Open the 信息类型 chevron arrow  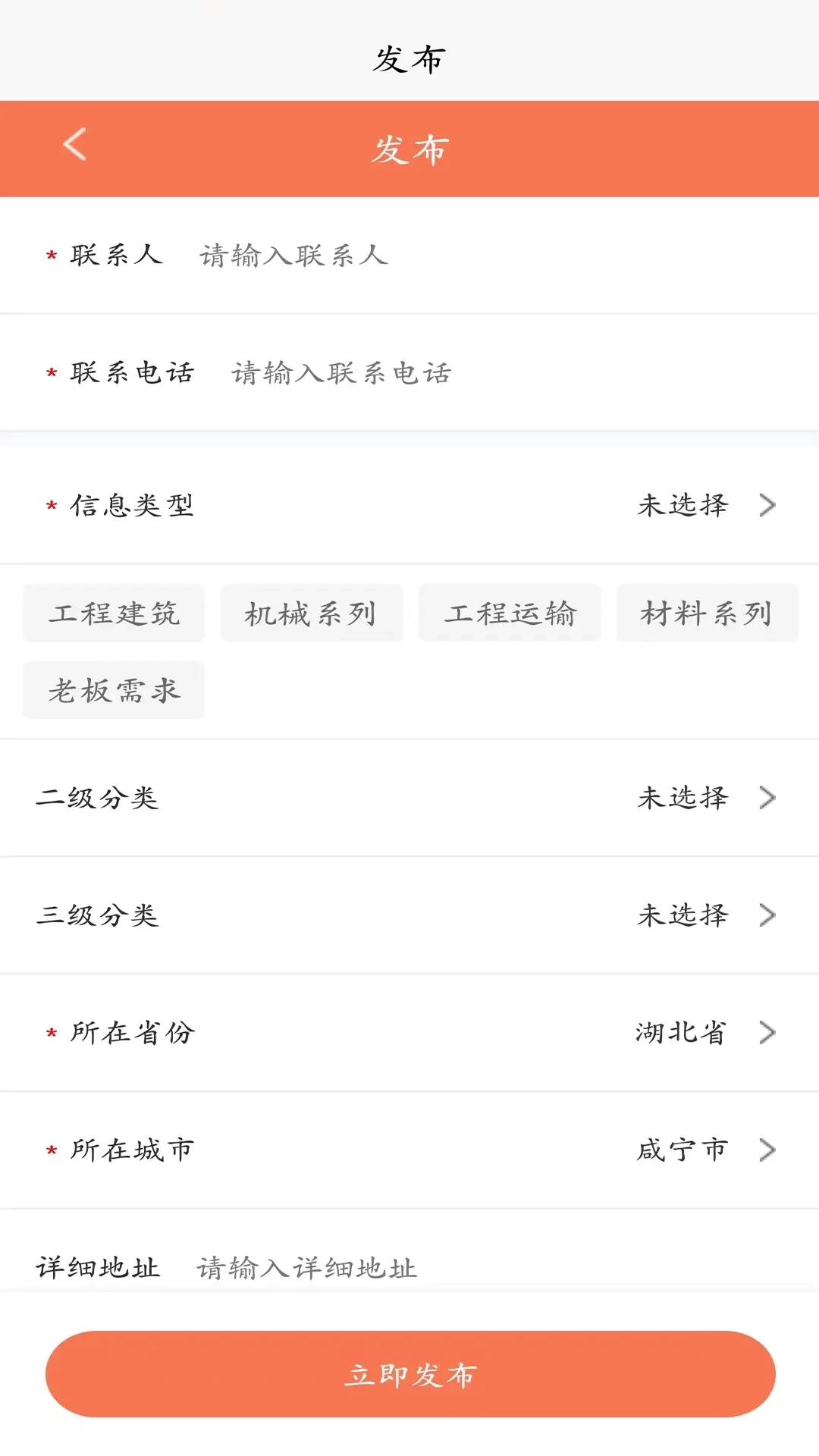tap(767, 505)
